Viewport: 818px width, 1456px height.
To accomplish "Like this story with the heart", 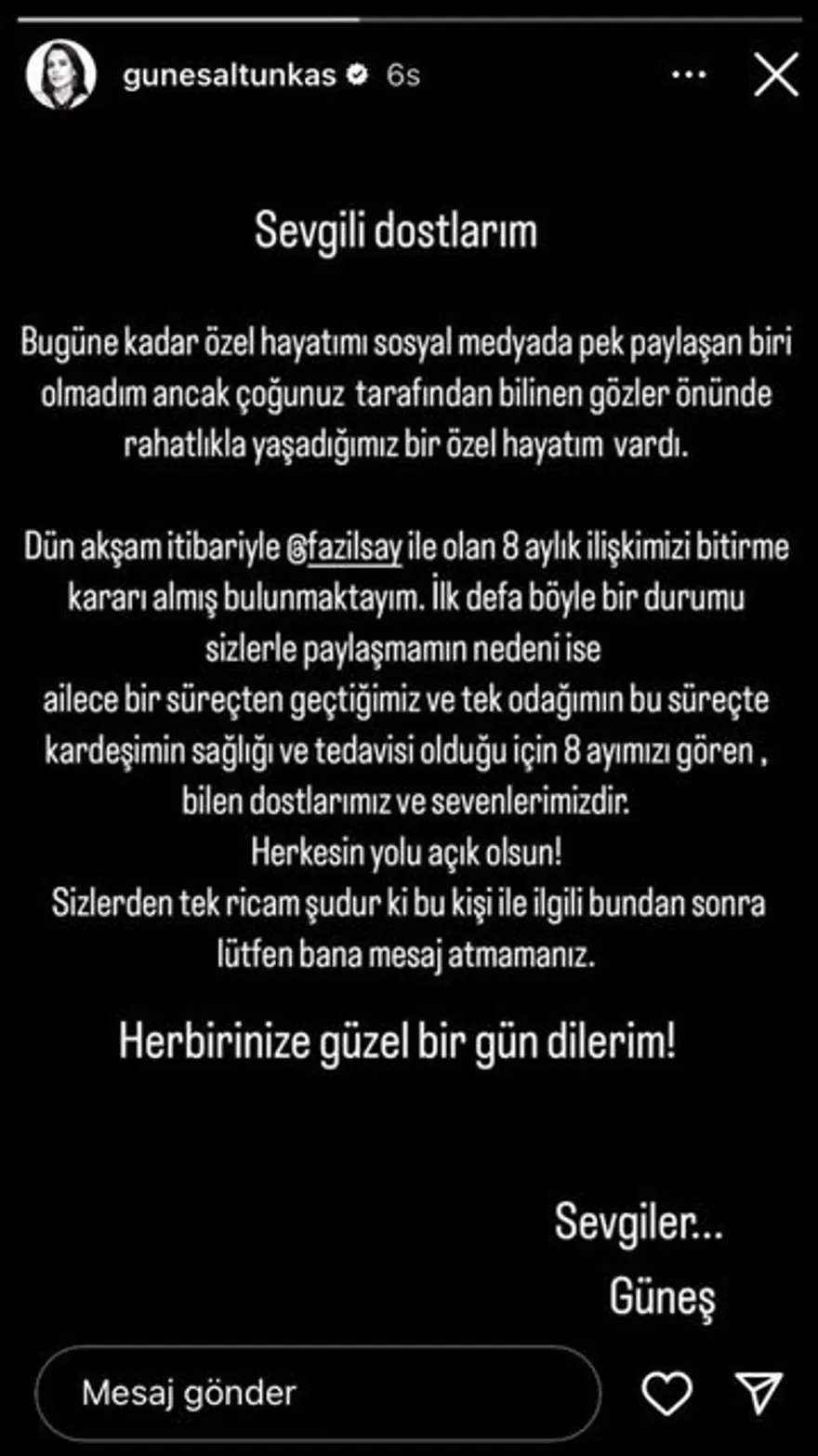I will point(666,1393).
